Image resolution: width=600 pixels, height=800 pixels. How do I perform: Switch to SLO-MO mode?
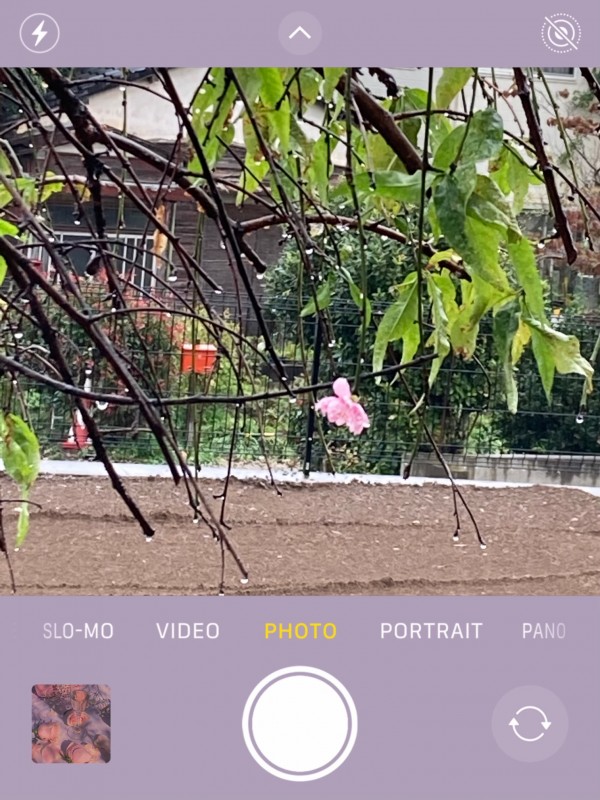click(x=78, y=631)
